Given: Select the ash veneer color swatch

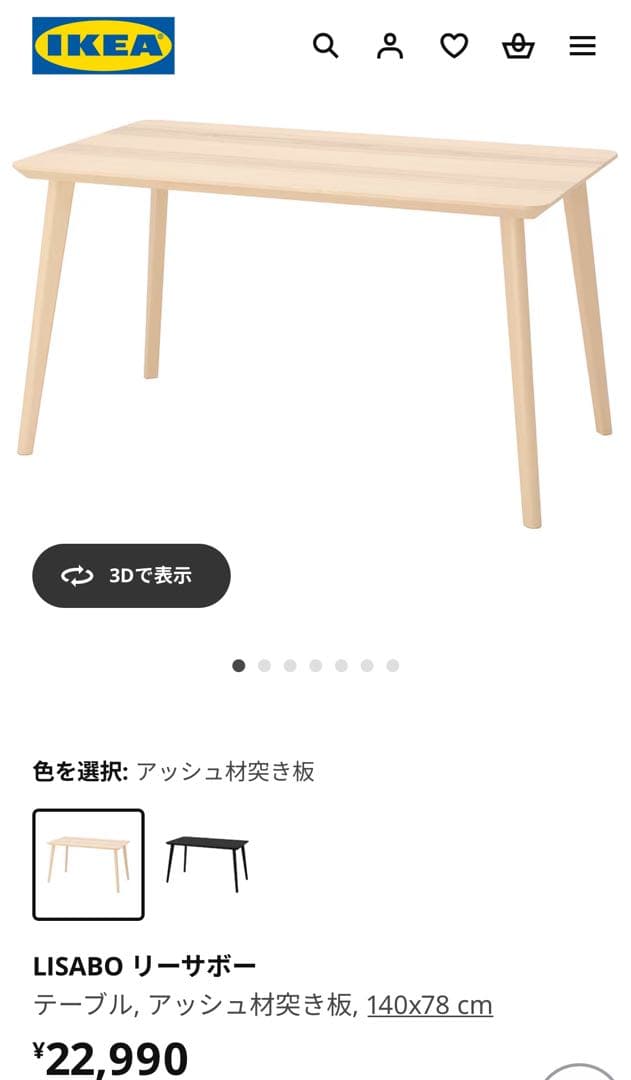Looking at the screenshot, I should point(88,864).
